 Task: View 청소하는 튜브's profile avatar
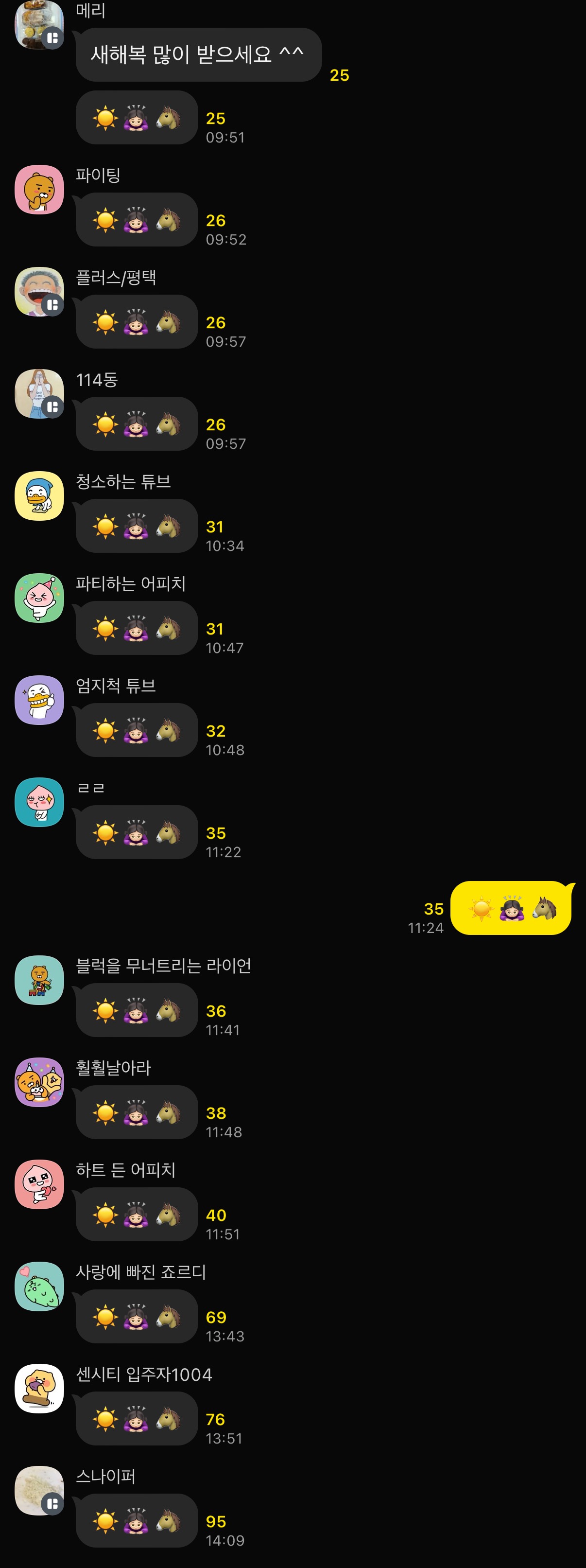(39, 495)
